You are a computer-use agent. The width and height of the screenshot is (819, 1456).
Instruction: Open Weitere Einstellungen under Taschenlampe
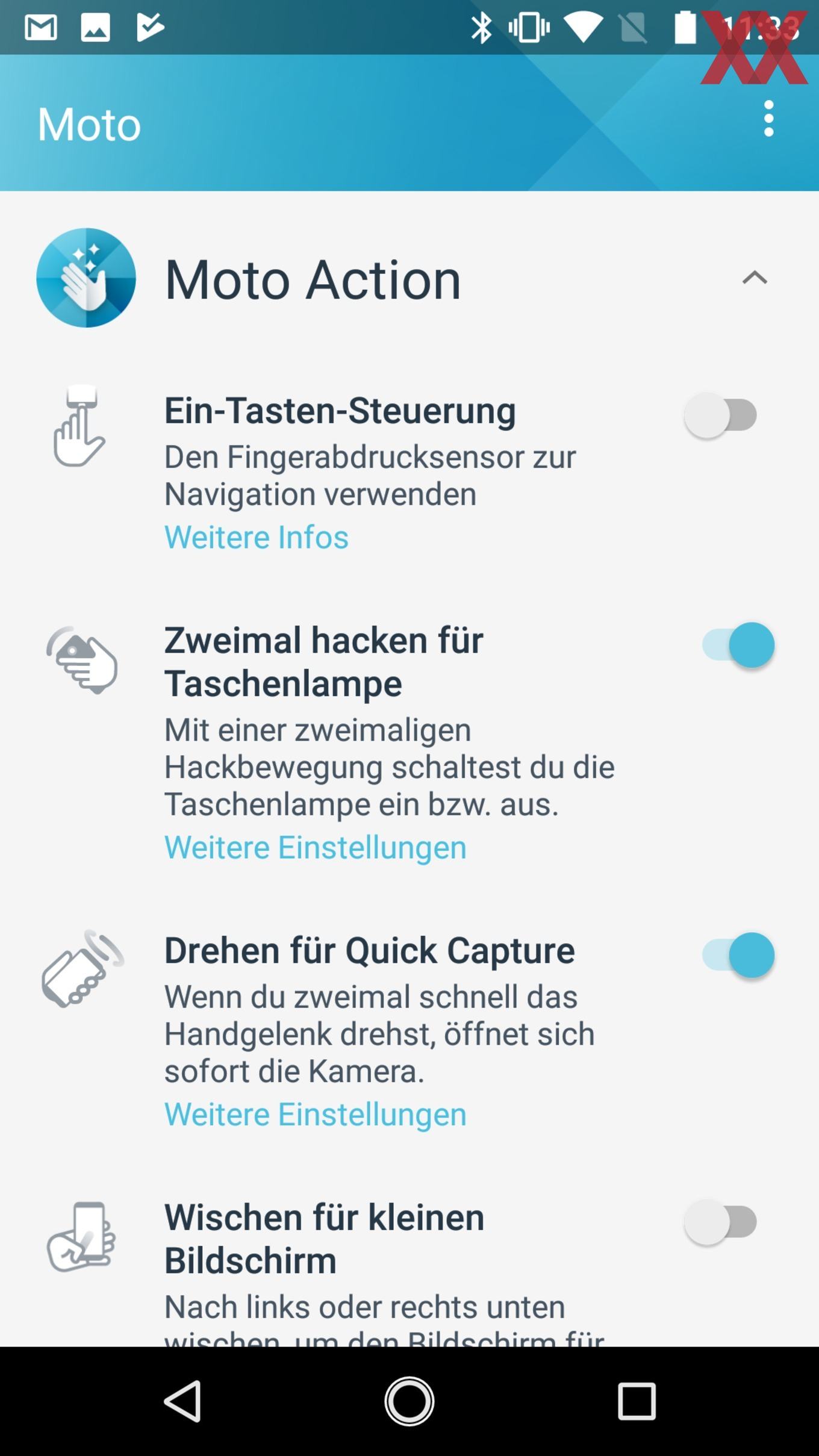315,847
